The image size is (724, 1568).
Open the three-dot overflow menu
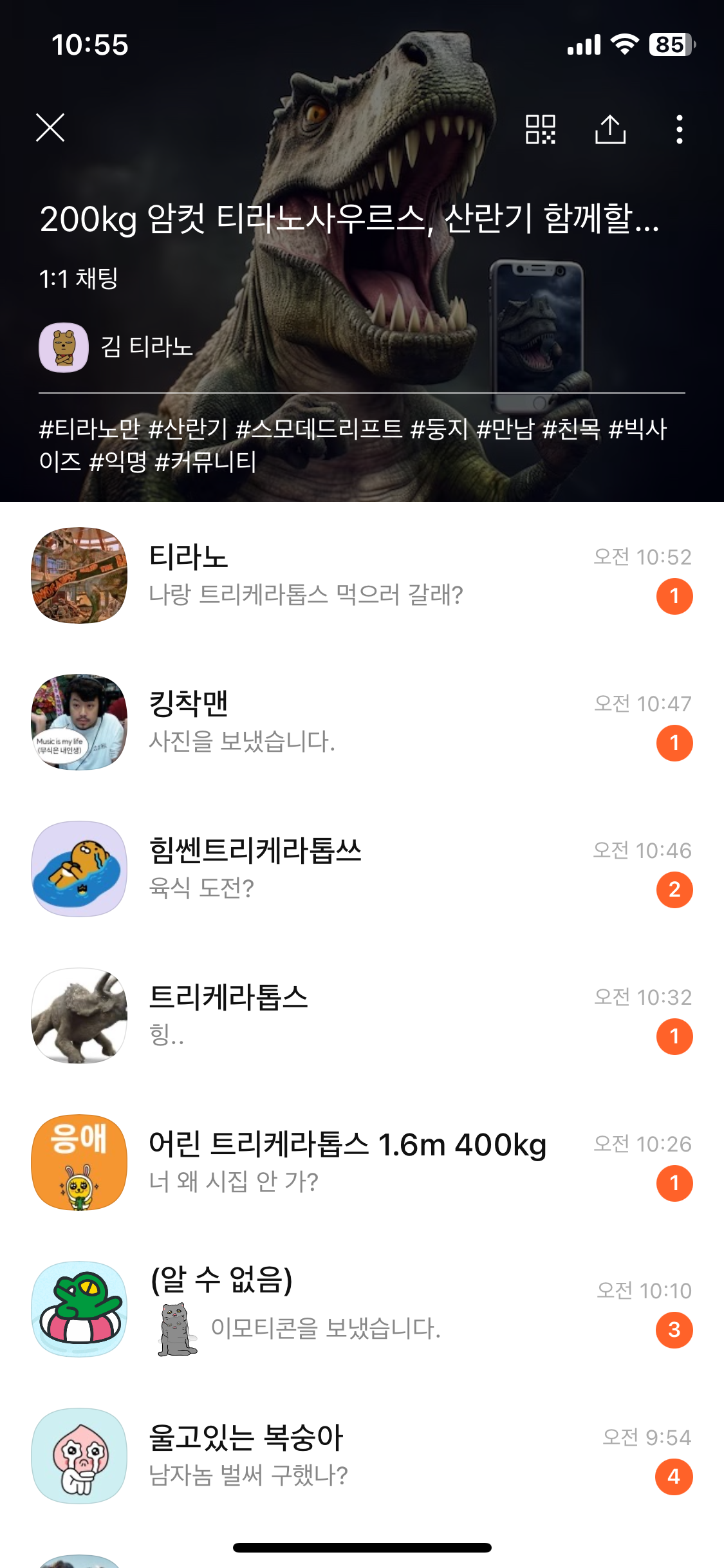coord(679,129)
